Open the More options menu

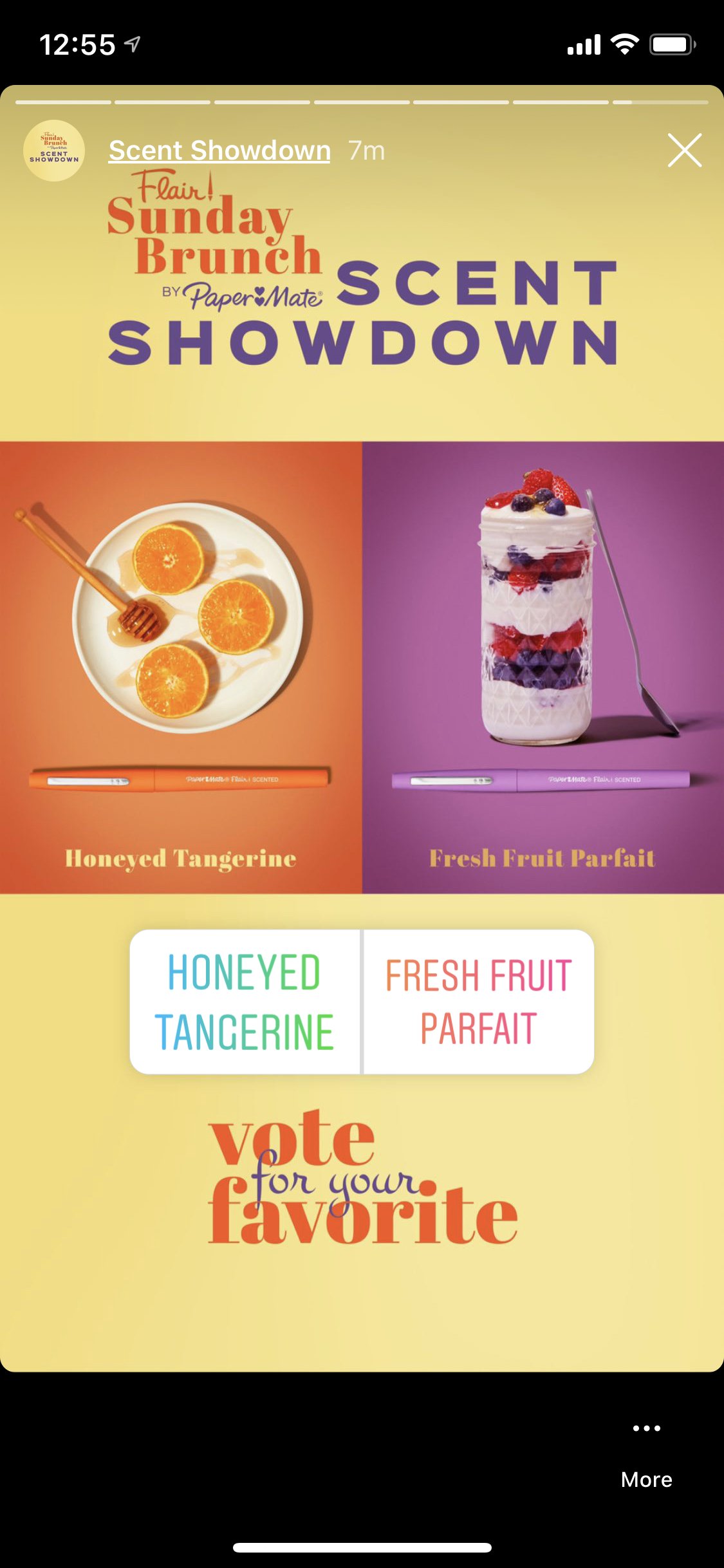tap(646, 1455)
